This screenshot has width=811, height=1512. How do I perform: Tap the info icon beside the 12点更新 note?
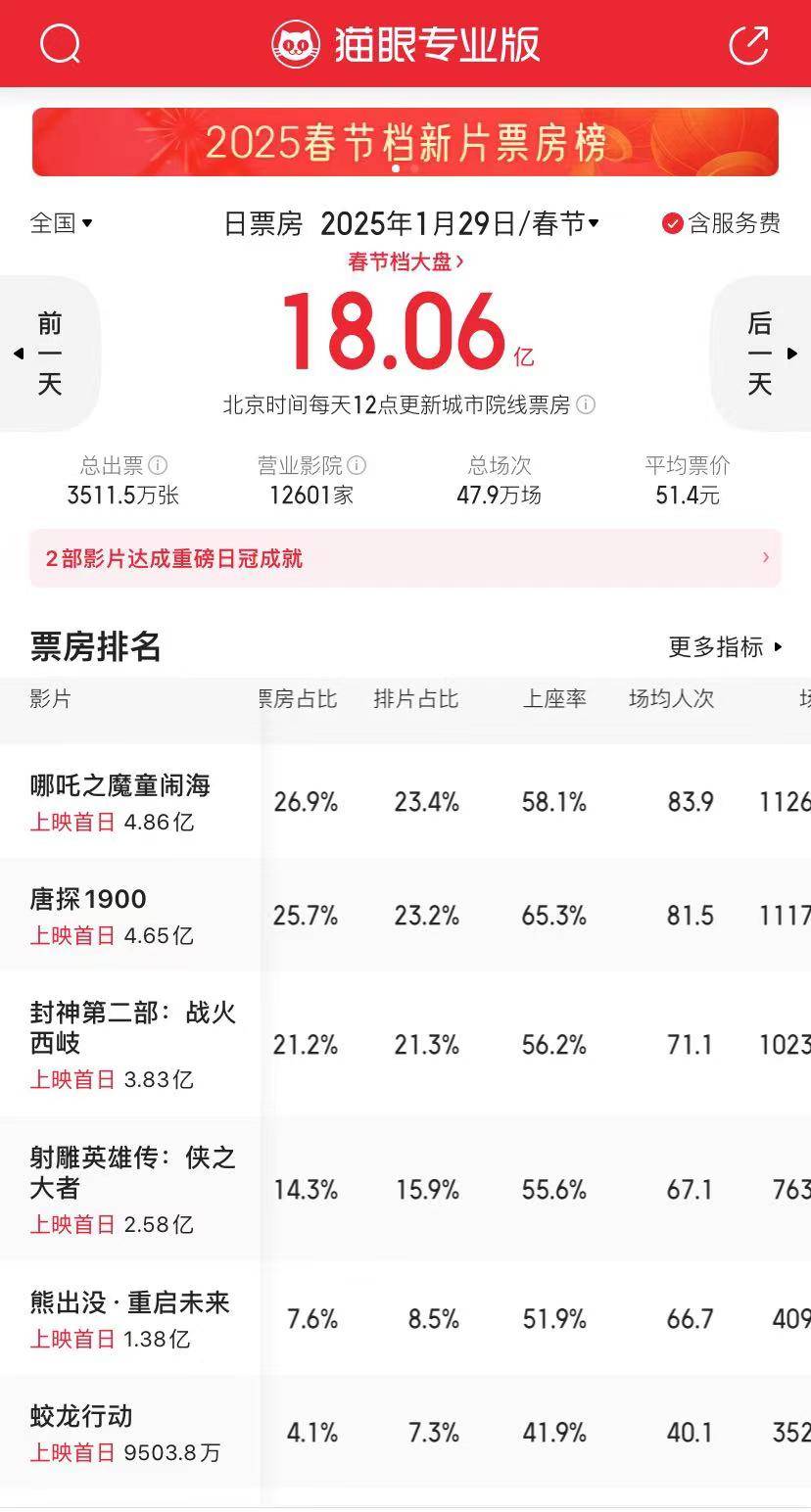coord(586,404)
